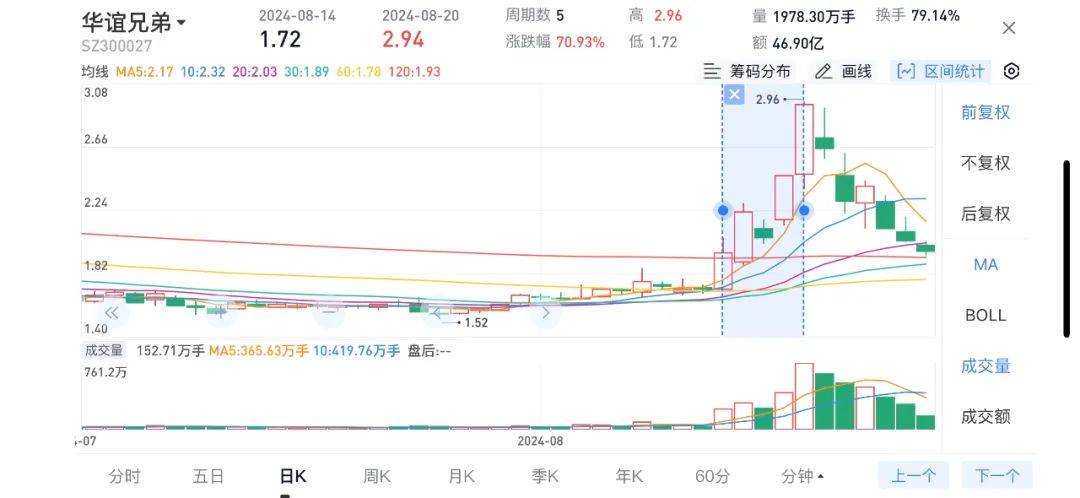Dismiss the interval selection with the X
1080x498 pixels.
[734, 95]
